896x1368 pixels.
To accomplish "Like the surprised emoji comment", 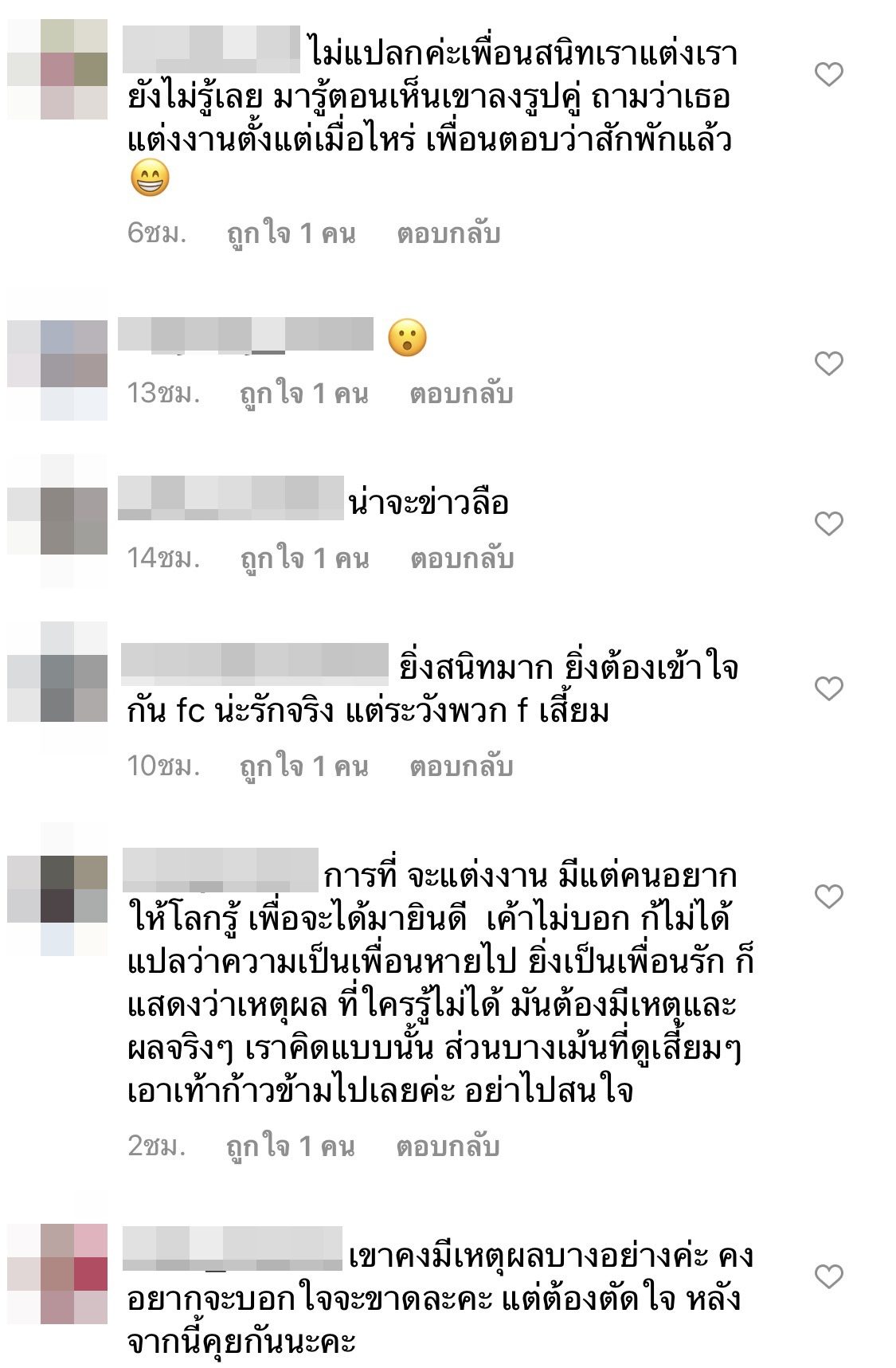I will 828,363.
